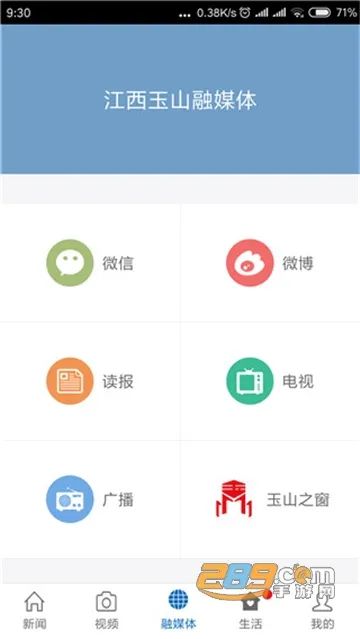Open the 微信 entry
The width and height of the screenshot is (360, 639).
click(x=90, y=263)
